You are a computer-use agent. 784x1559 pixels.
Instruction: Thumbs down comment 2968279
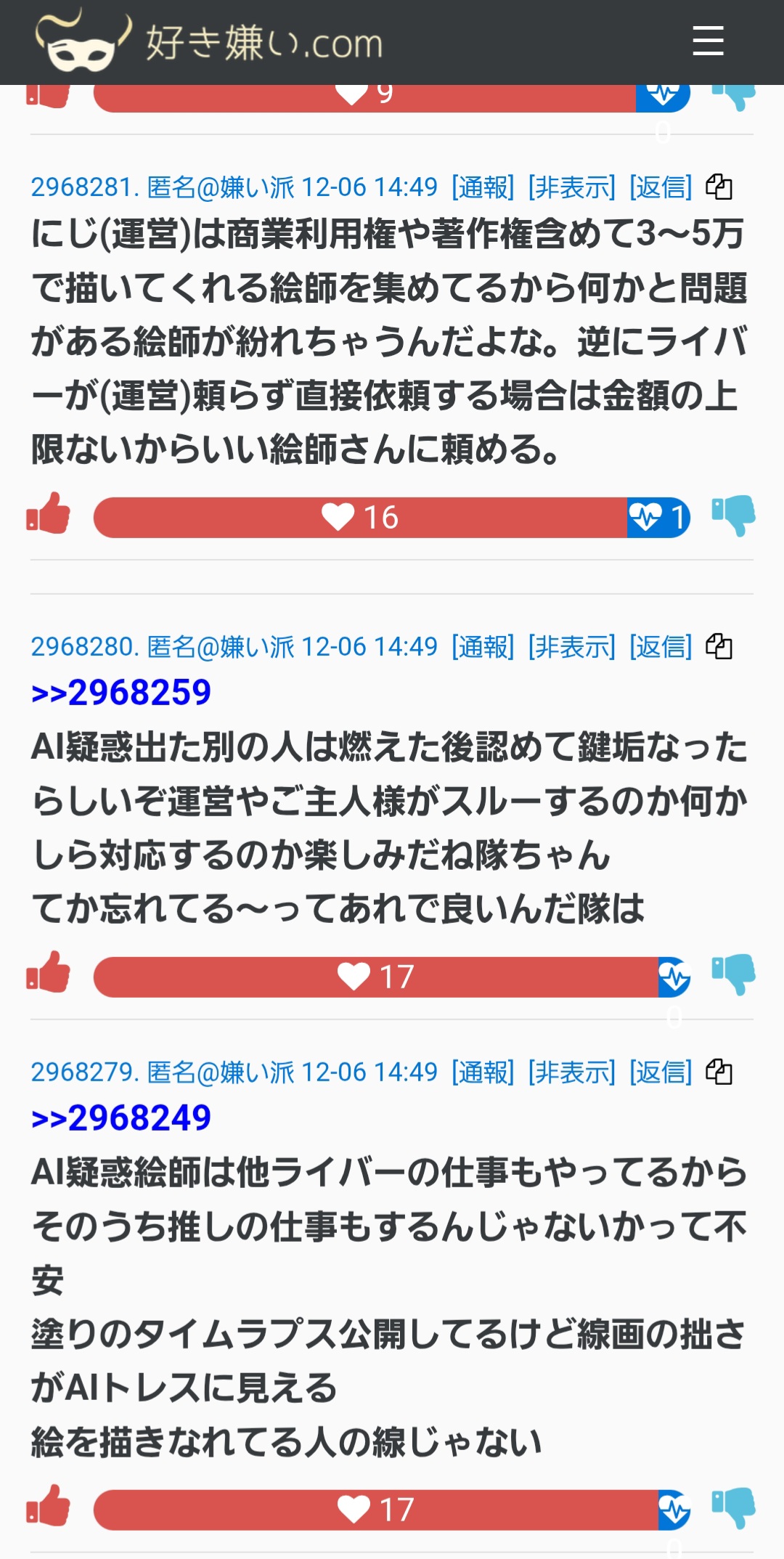733,1507
